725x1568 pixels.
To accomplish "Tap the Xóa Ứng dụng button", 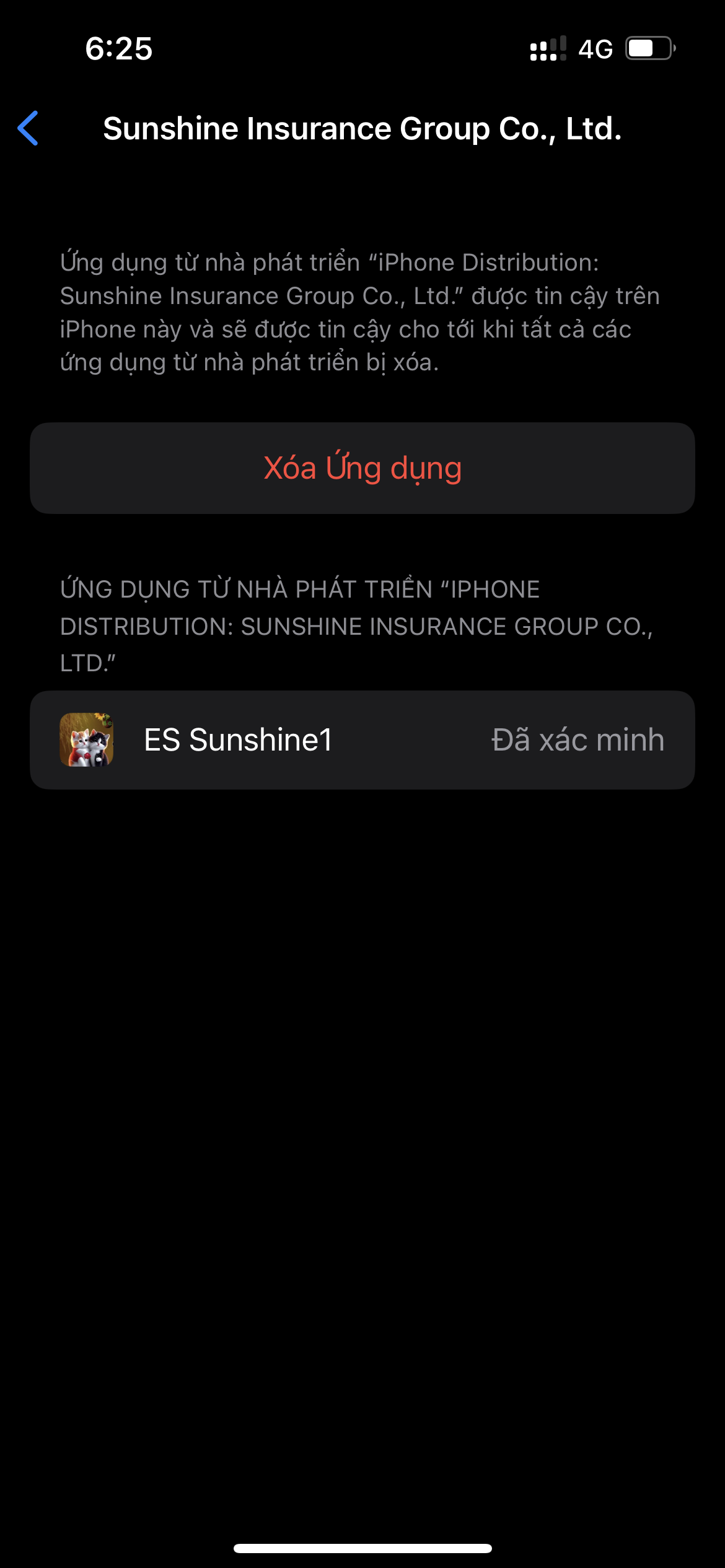I will coord(362,468).
